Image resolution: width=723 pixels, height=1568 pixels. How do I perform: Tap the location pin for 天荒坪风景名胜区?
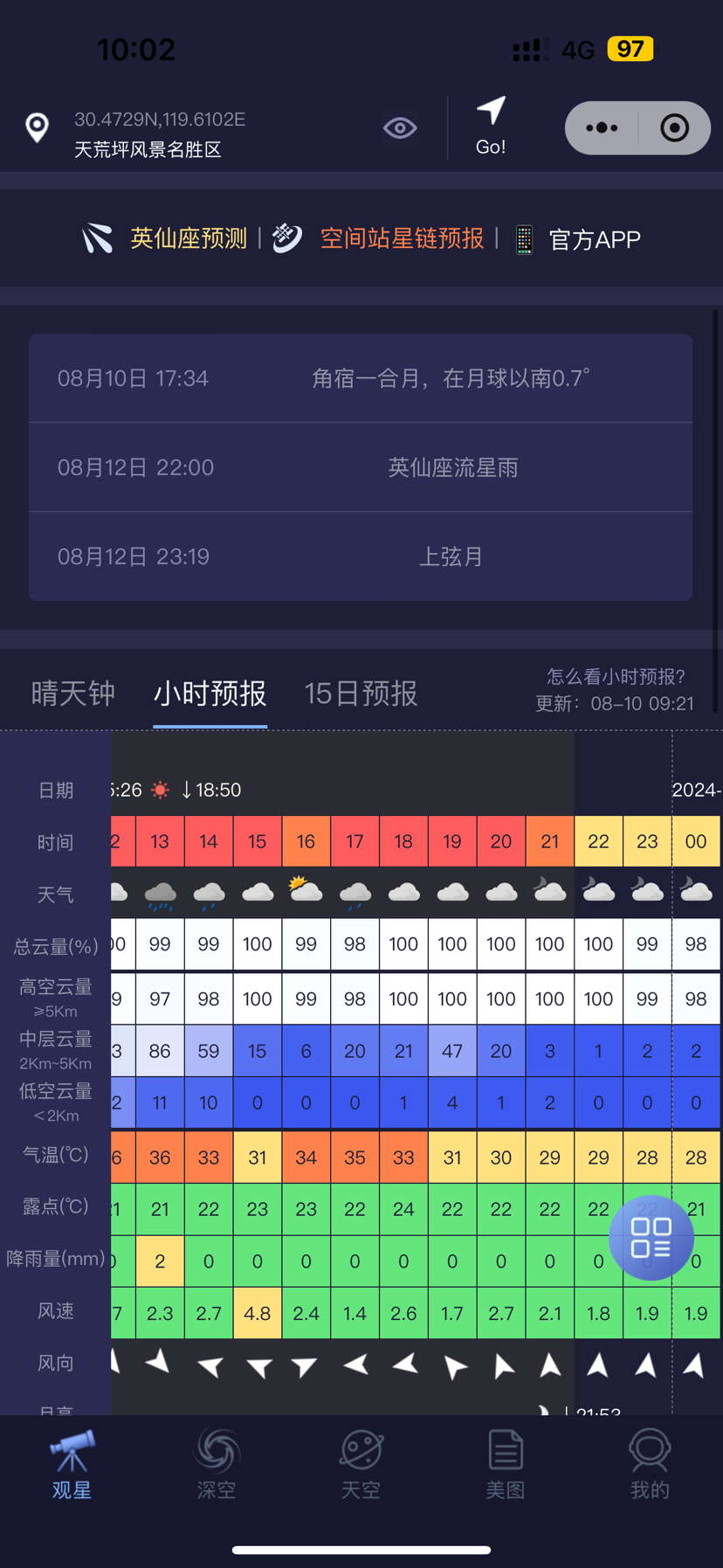point(37,128)
